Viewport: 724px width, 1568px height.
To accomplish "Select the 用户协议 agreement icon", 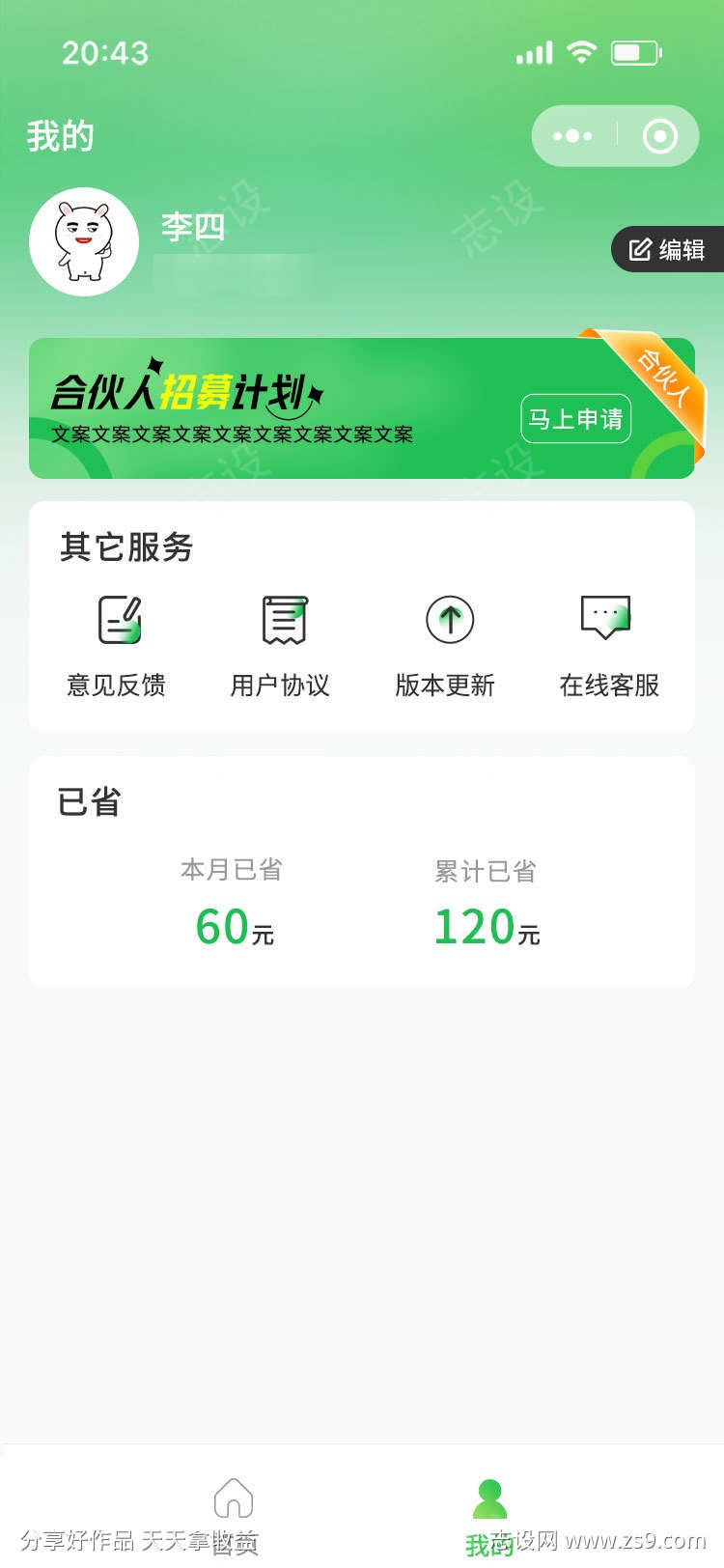I will coord(280,621).
